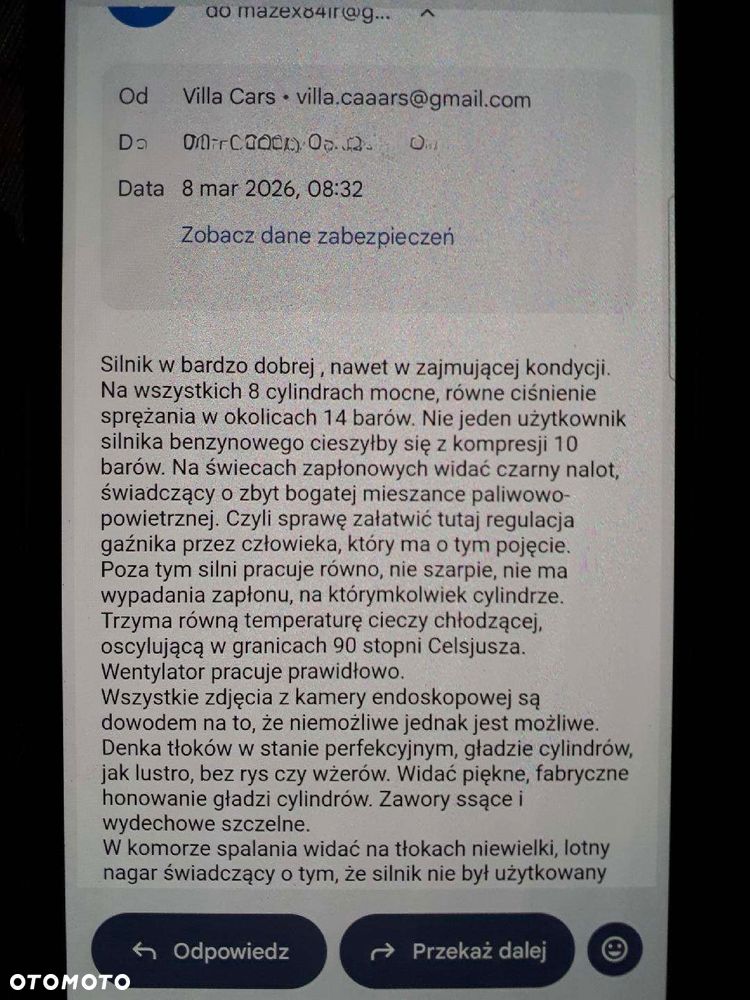Forward the email with Przekaż dalej
The image size is (750, 1000).
coord(458,950)
